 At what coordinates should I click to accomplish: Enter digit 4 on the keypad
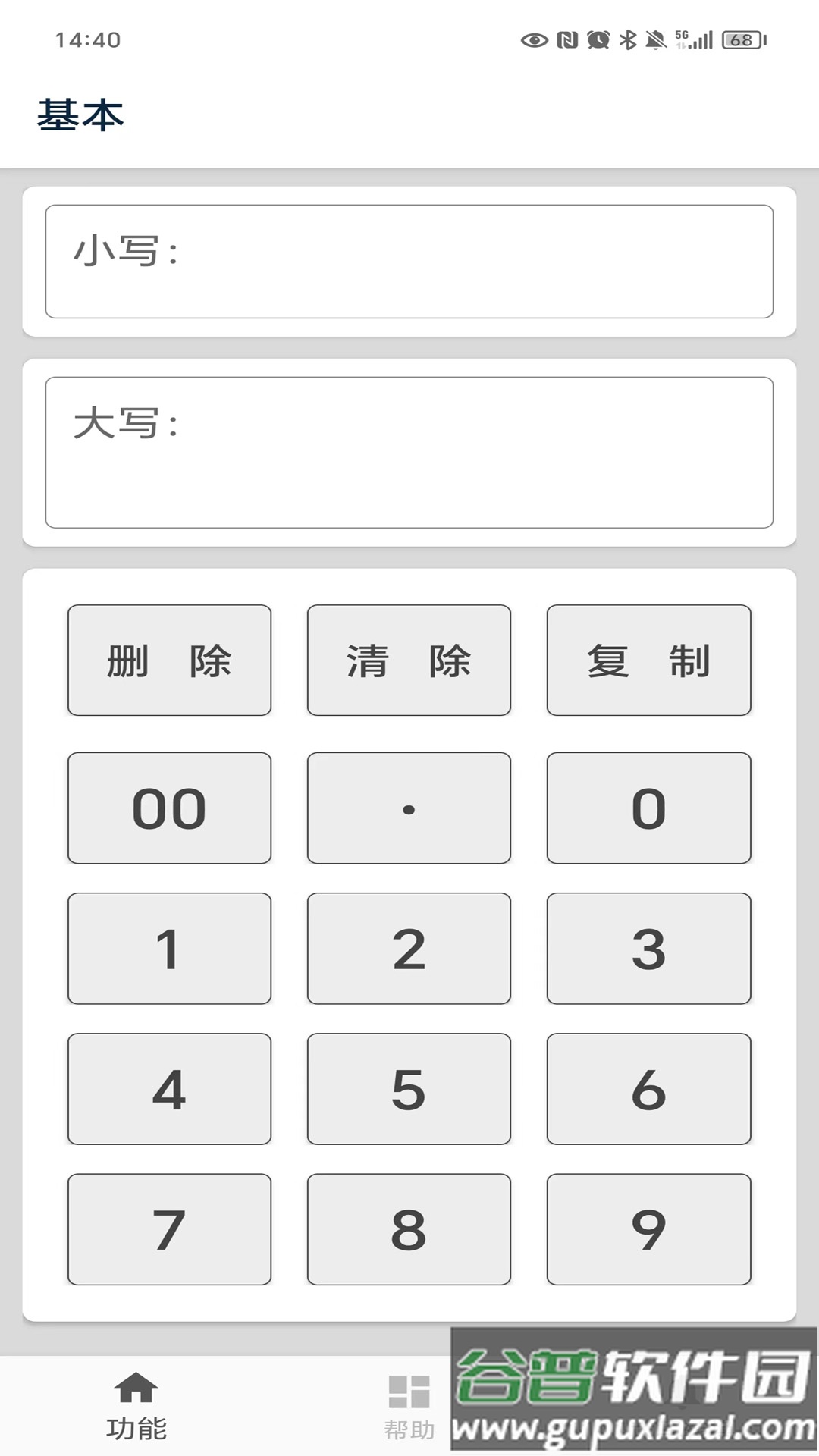(x=169, y=1088)
